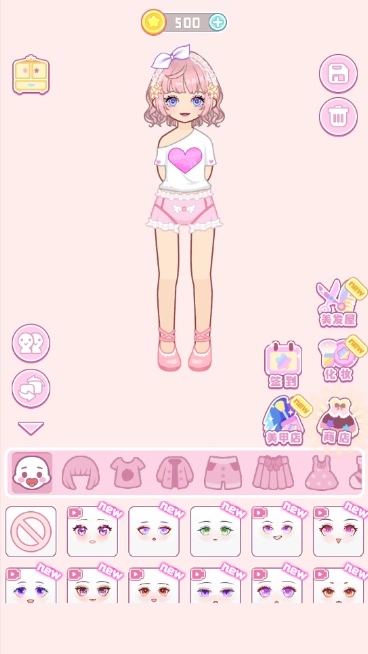Switch to the pleated skirt tab
The width and height of the screenshot is (368, 654).
[x=272, y=473]
